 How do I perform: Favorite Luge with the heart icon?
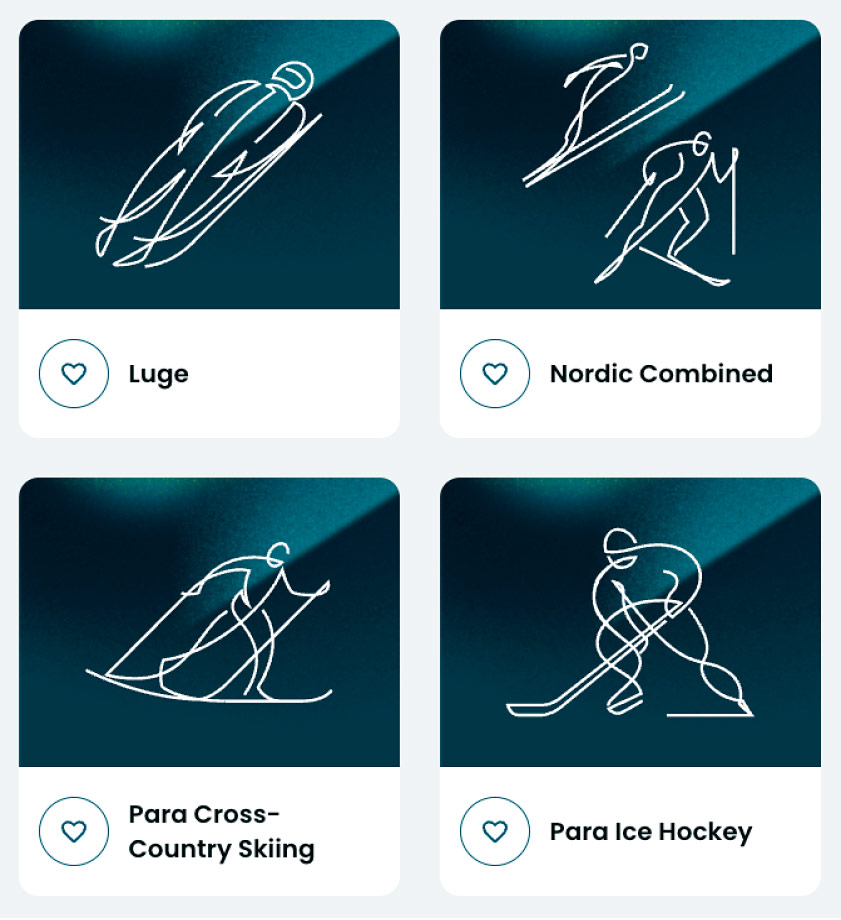coord(74,374)
